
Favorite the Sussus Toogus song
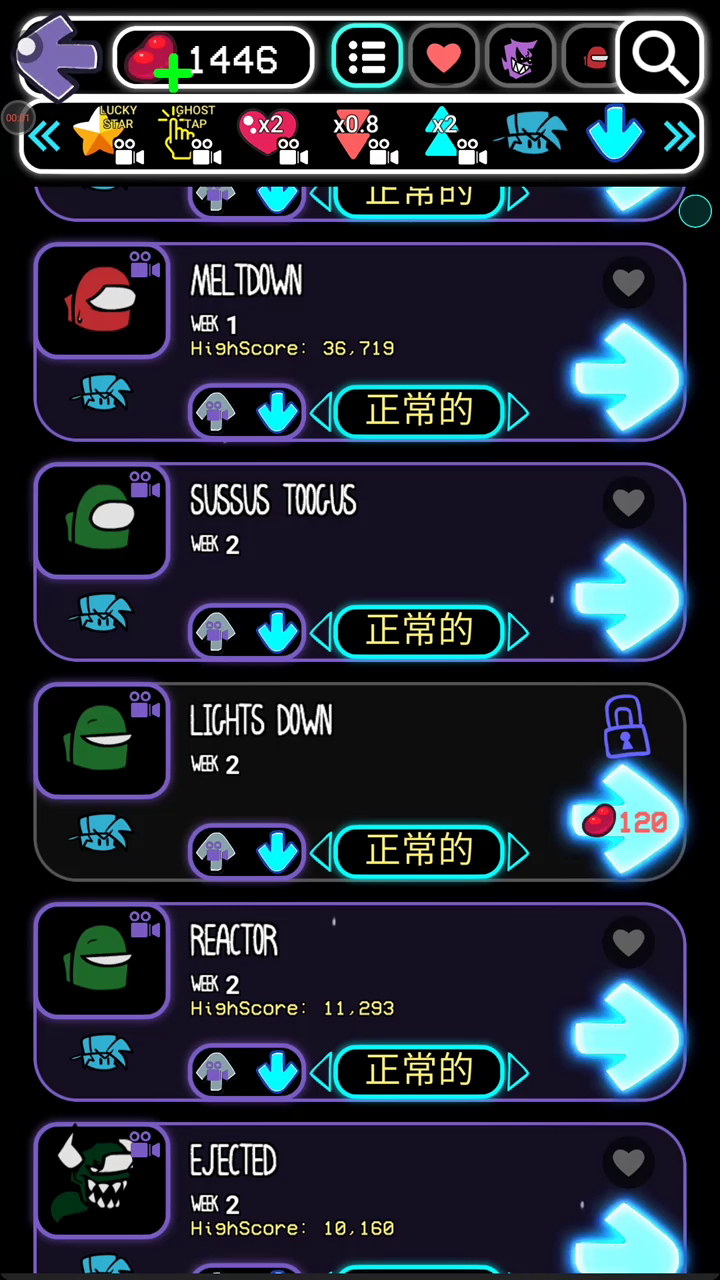pyautogui.click(x=628, y=503)
